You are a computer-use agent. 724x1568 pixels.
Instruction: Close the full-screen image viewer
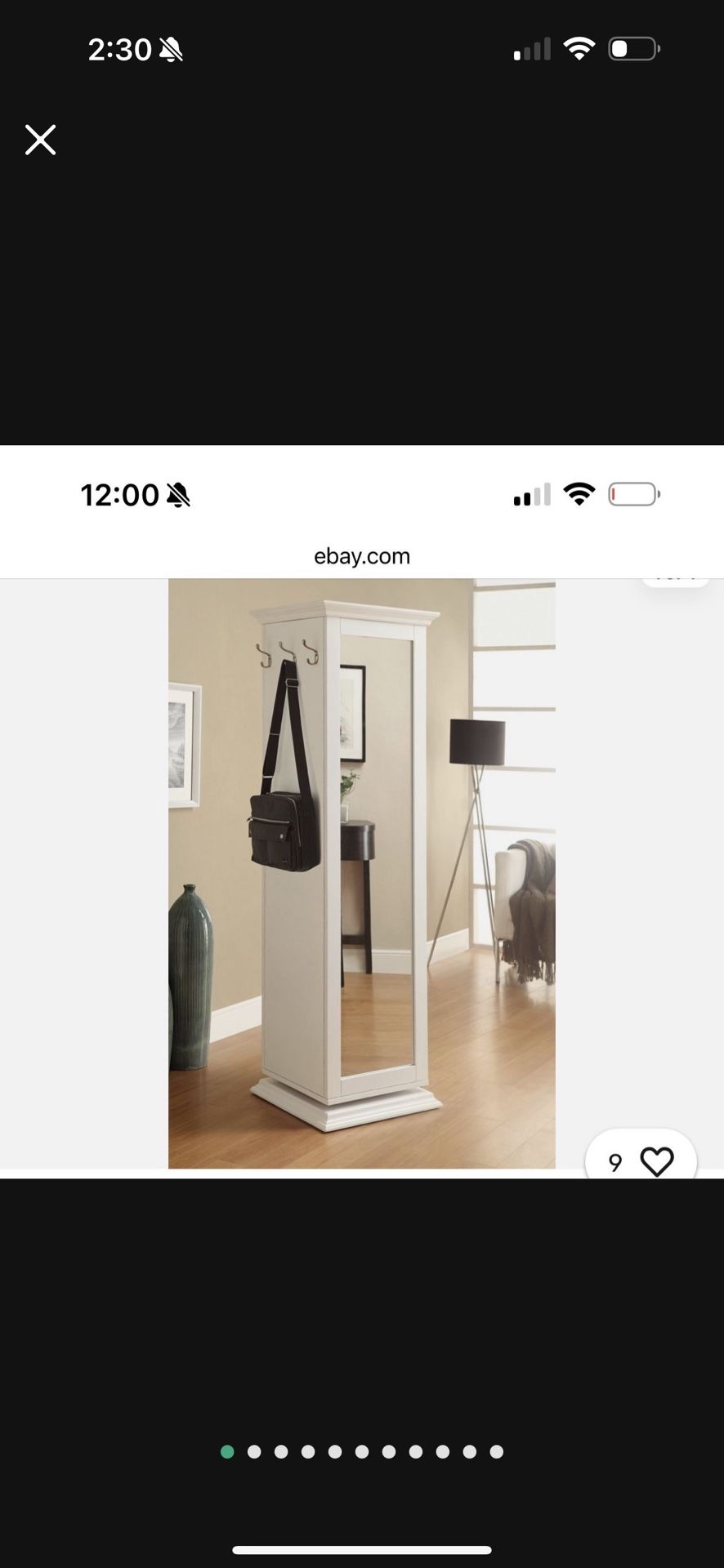(40, 140)
